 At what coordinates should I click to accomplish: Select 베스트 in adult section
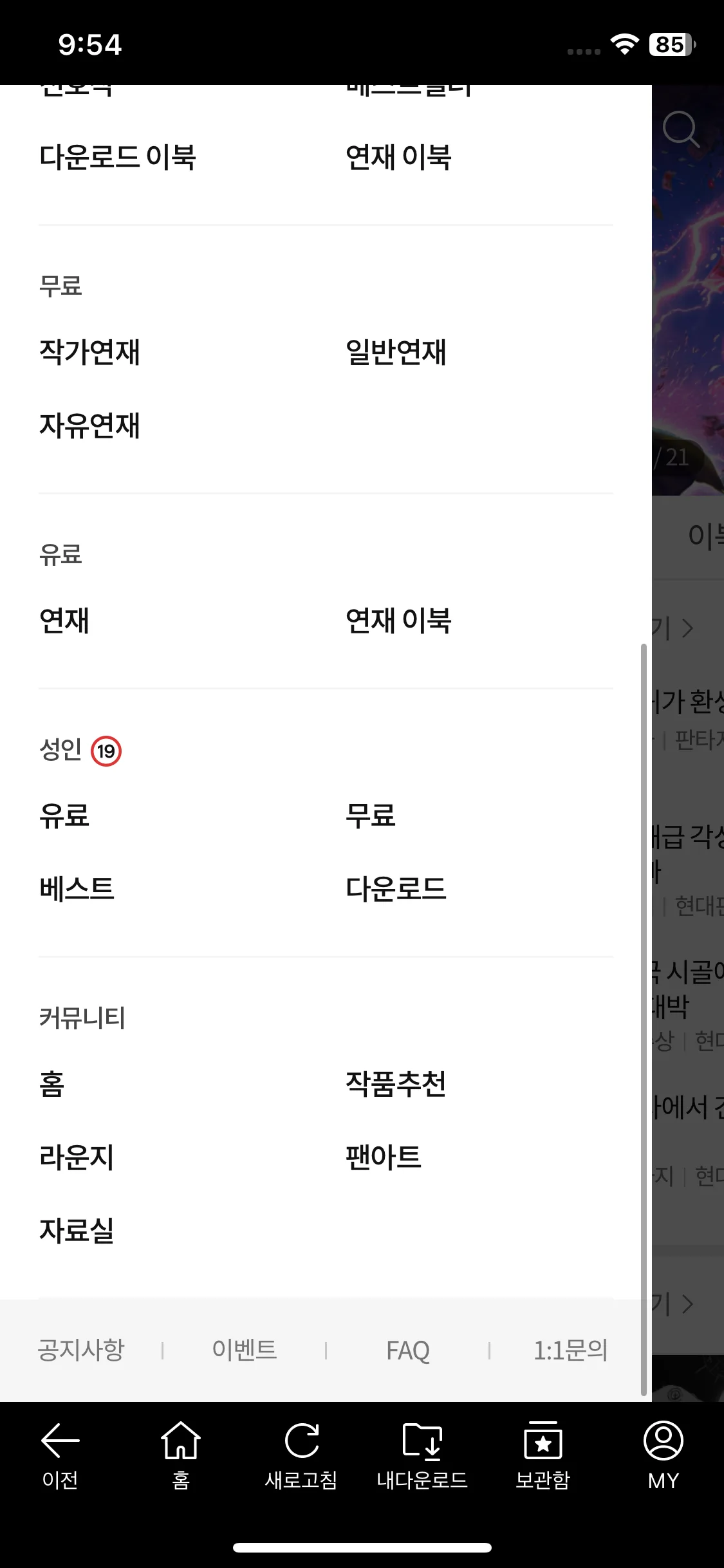[x=77, y=889]
